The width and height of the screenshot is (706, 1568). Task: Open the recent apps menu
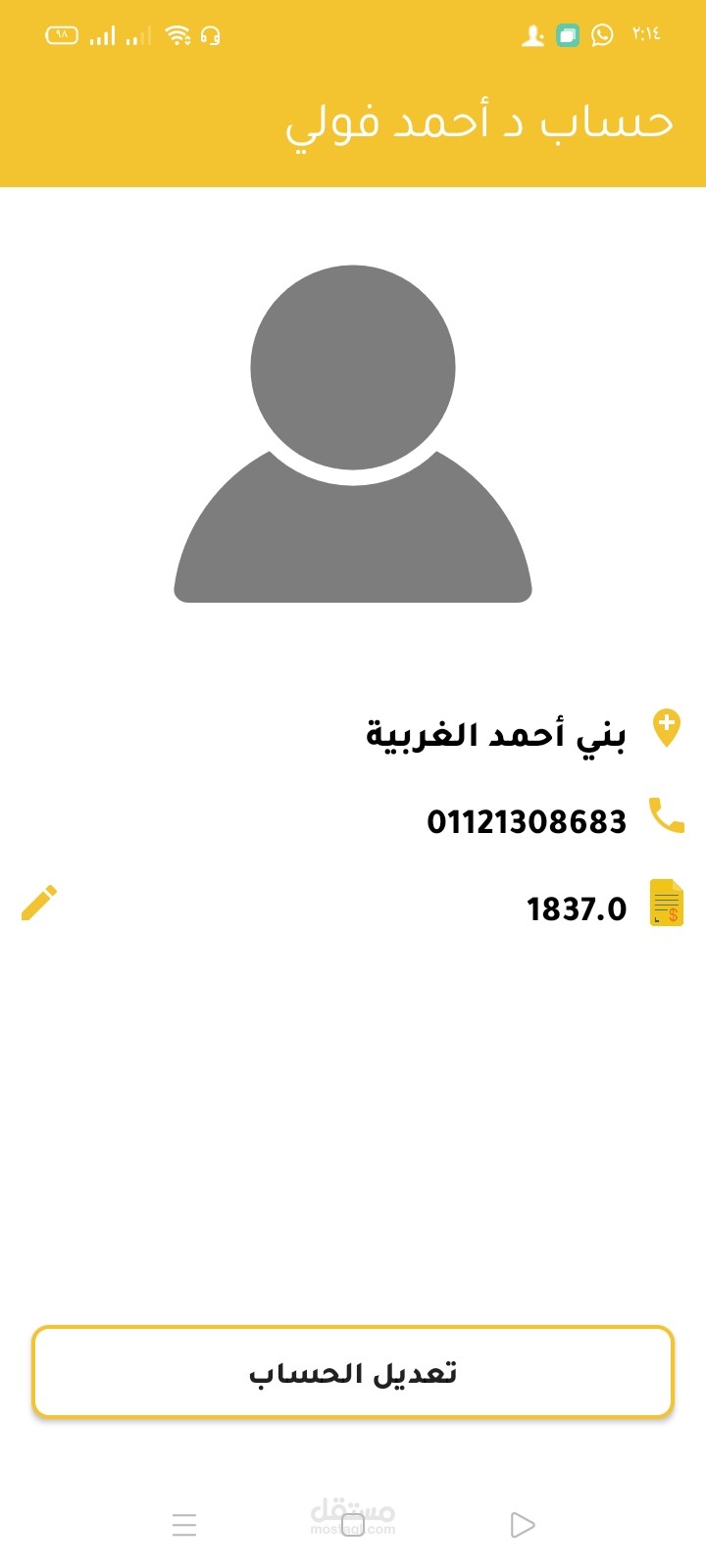184,1525
